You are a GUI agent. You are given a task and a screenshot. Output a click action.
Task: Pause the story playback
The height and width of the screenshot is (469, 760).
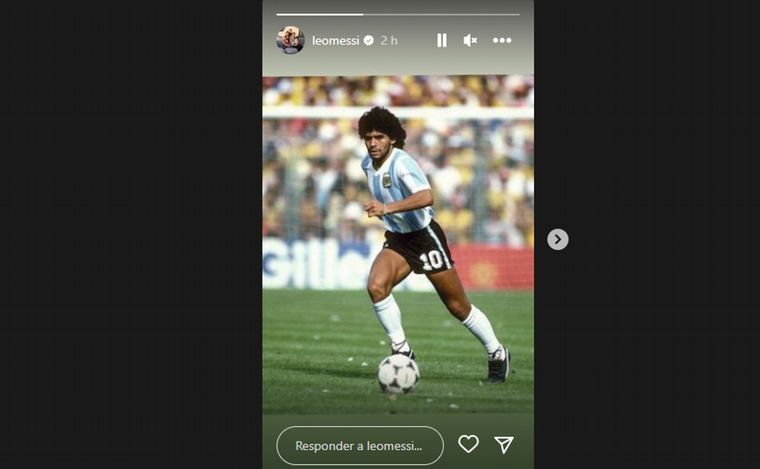coord(442,40)
